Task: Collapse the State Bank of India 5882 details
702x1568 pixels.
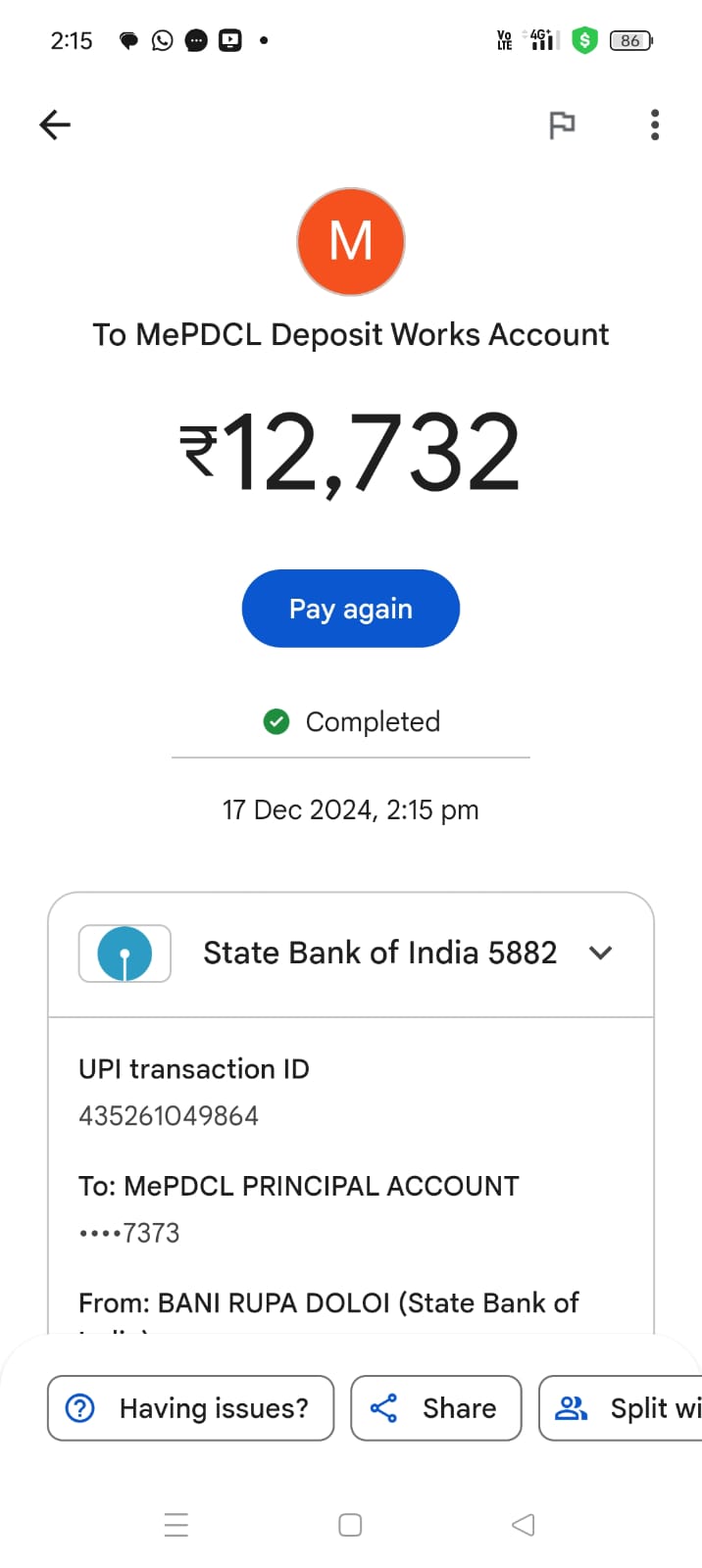Action: coord(600,953)
